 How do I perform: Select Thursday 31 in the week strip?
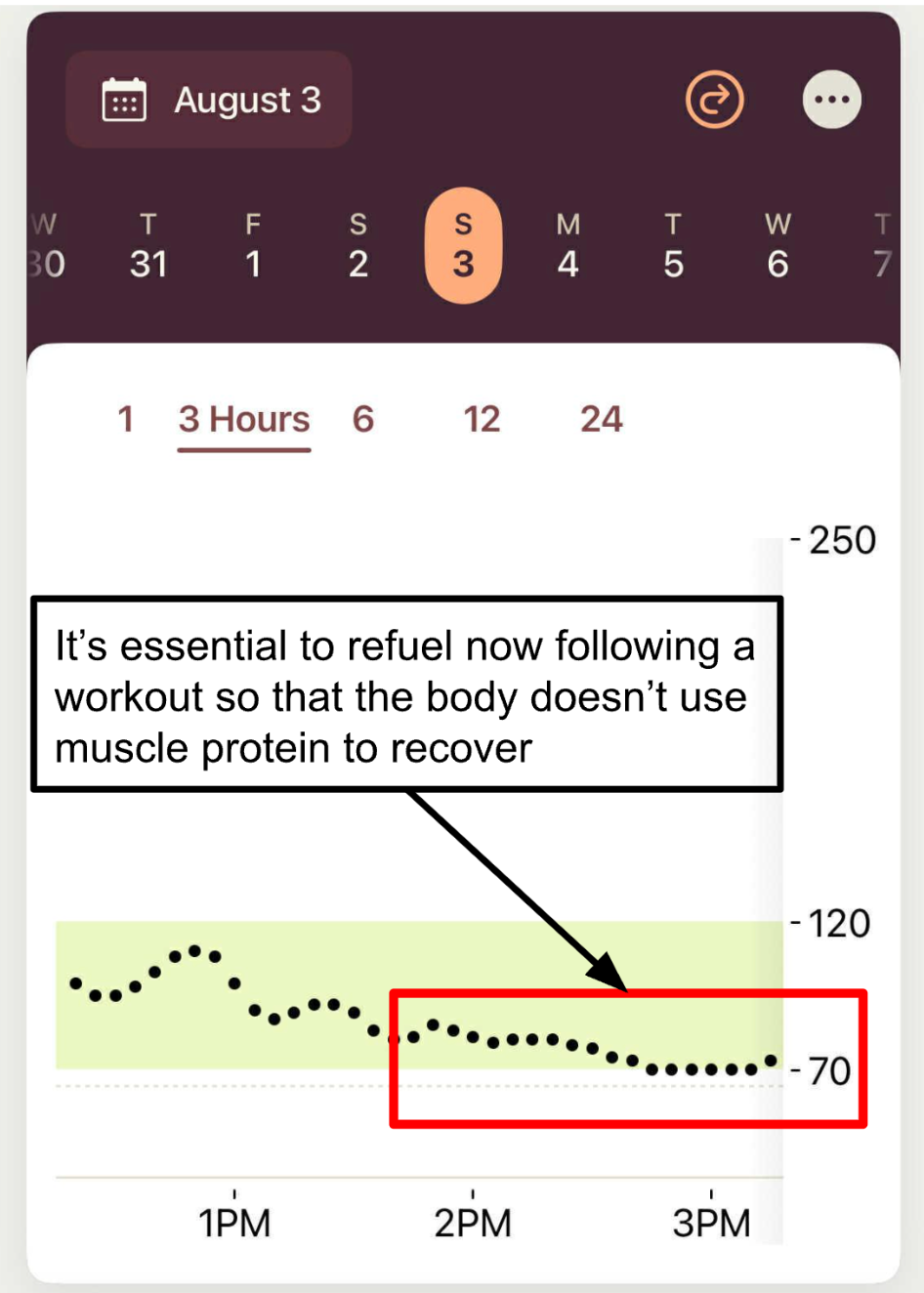(x=148, y=246)
